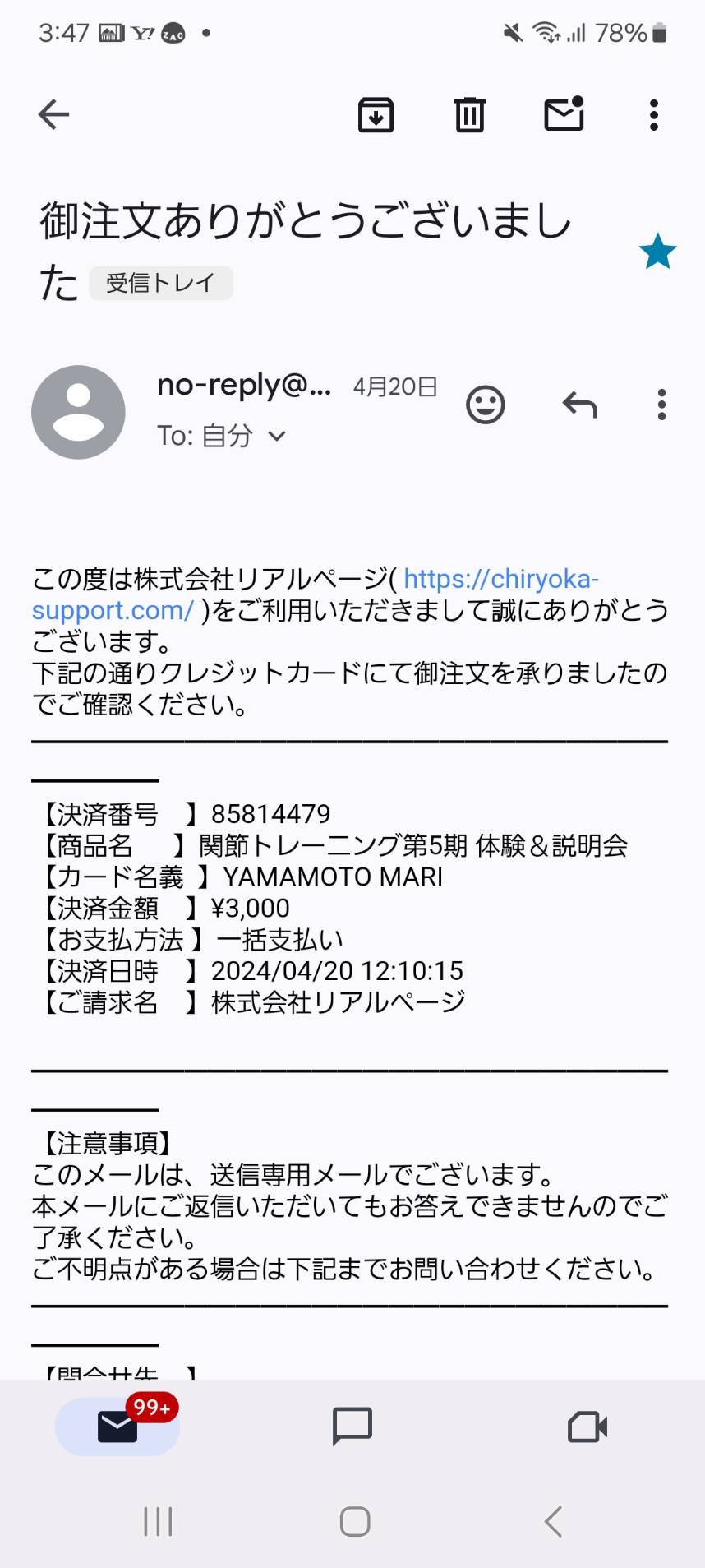This screenshot has width=705, height=1568.
Task: Reply to the no-reply message
Action: coord(579,405)
